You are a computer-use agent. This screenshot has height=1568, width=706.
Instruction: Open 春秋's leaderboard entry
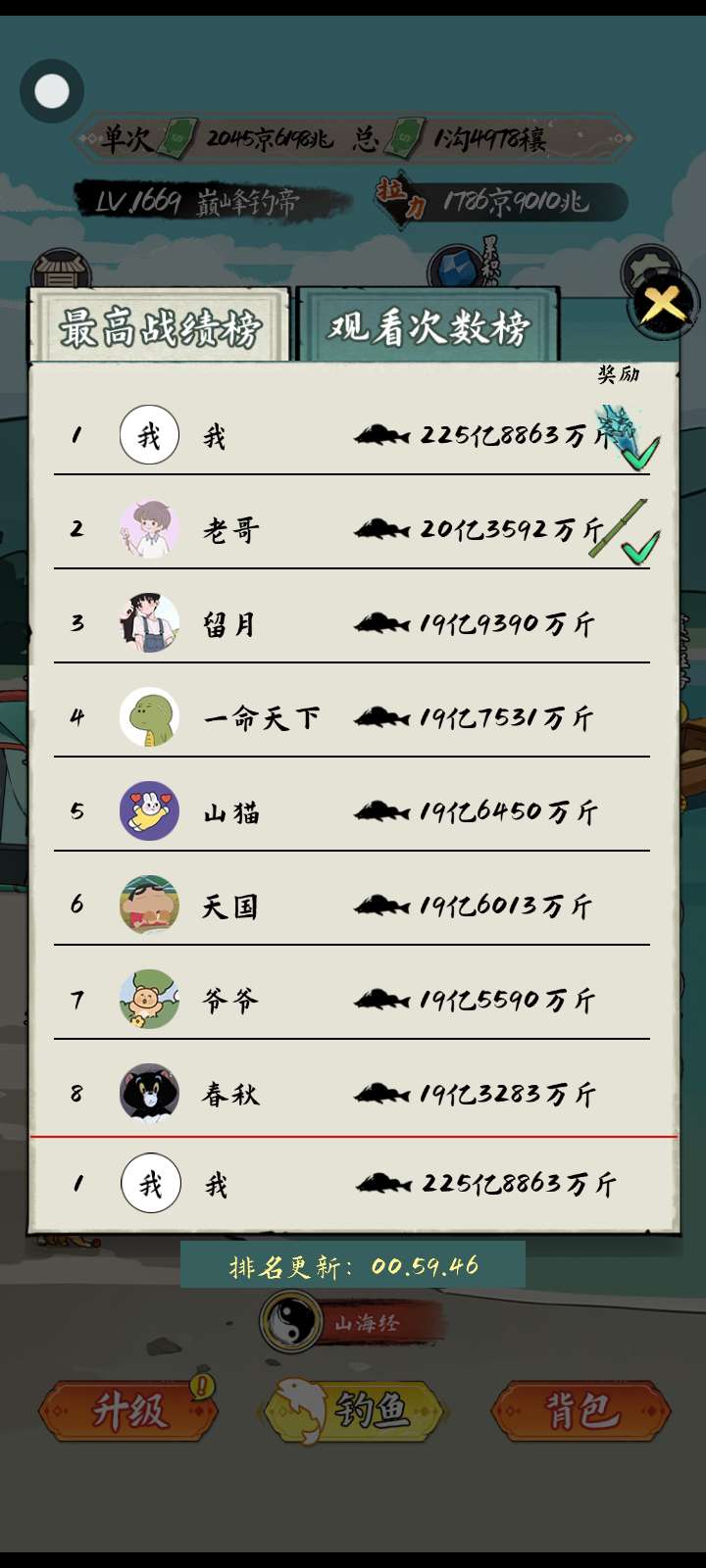351,1094
